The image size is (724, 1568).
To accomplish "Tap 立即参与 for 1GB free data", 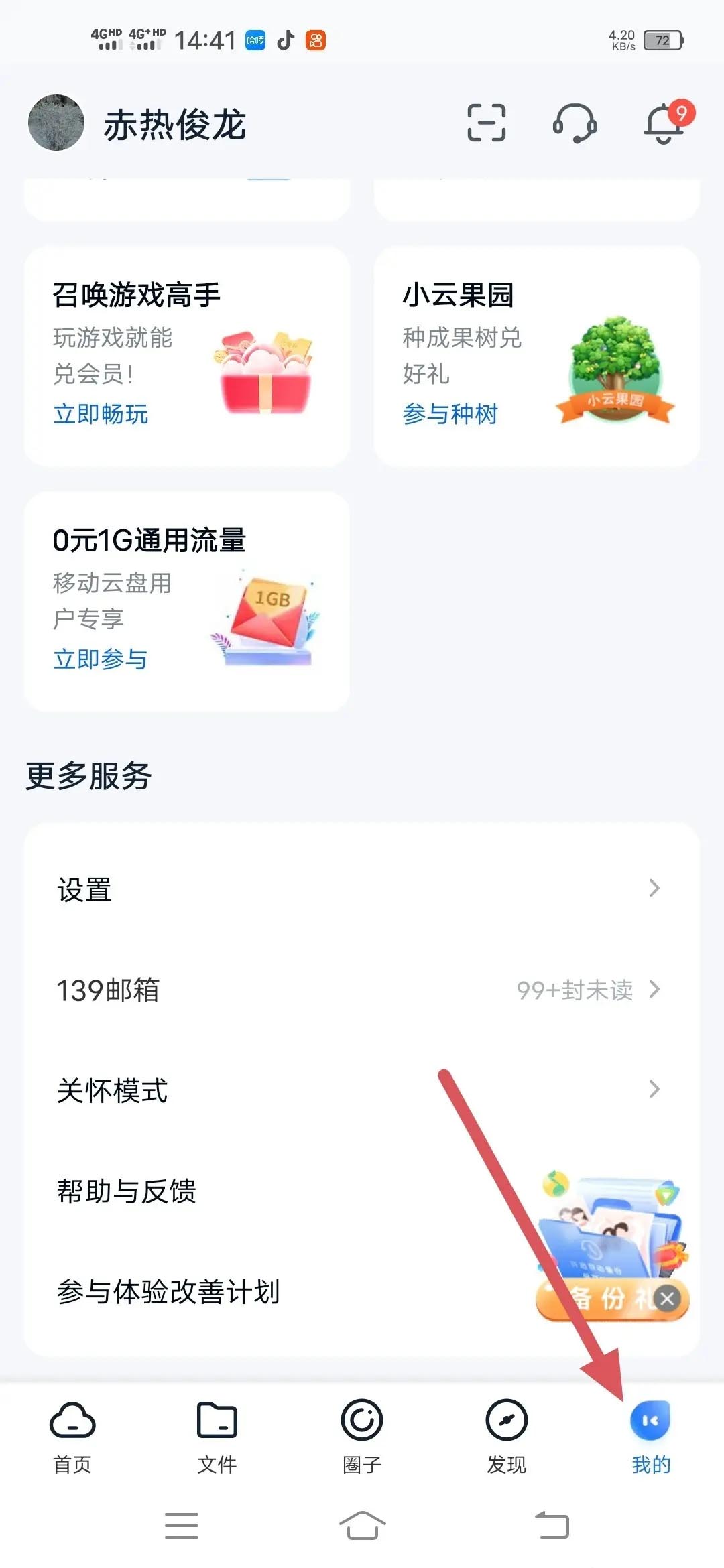I will pyautogui.click(x=100, y=658).
